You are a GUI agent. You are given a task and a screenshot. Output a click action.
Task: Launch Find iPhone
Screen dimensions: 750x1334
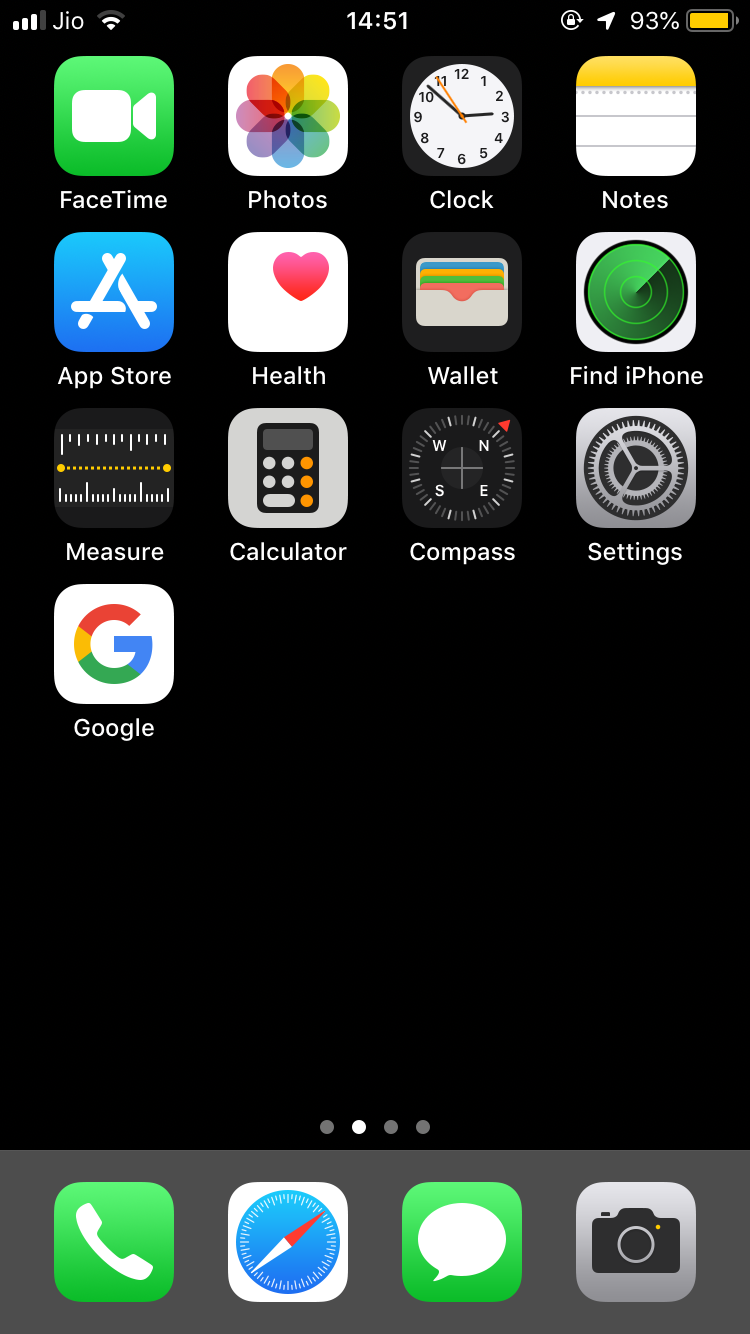pos(635,292)
